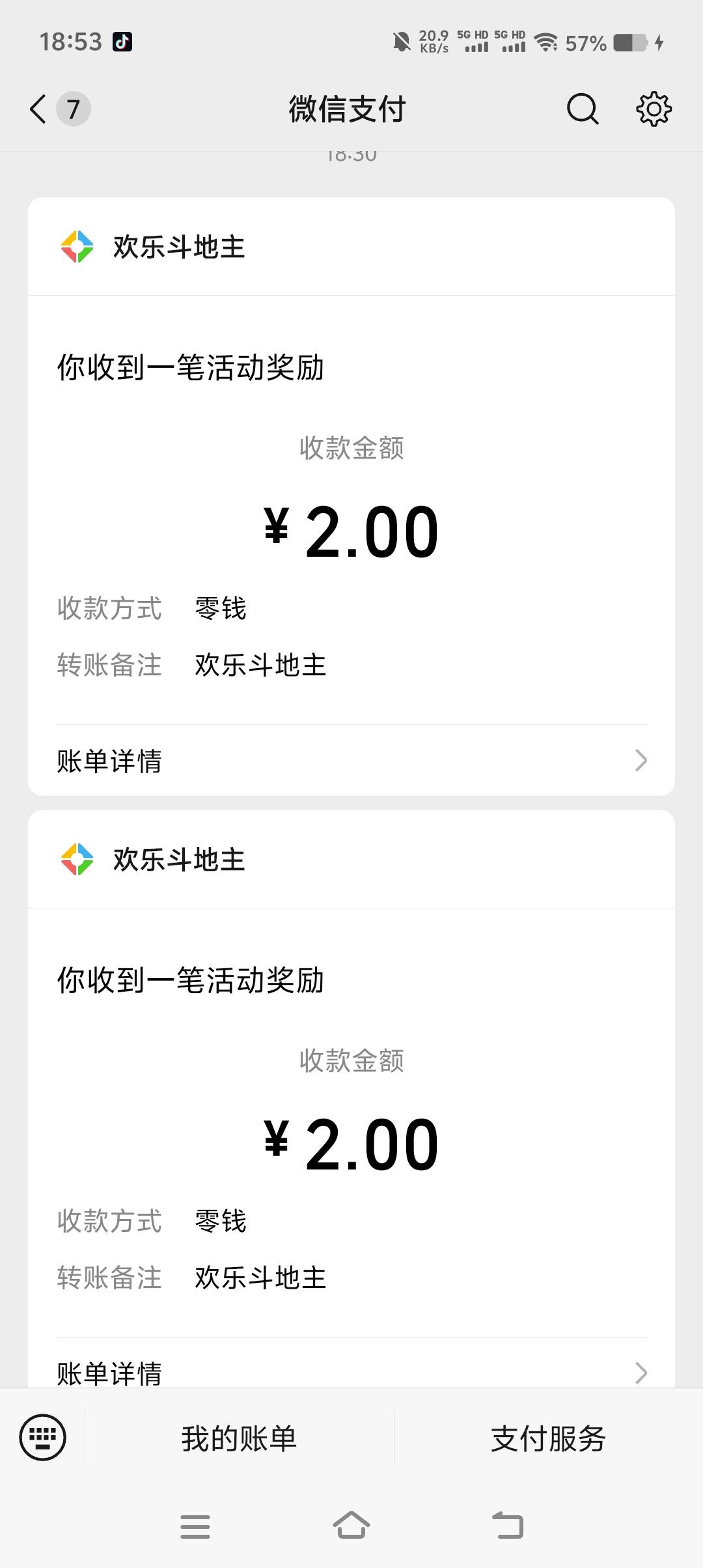This screenshot has height=1568, width=703.
Task: Open the 我的账单 menu
Action: tap(240, 1438)
